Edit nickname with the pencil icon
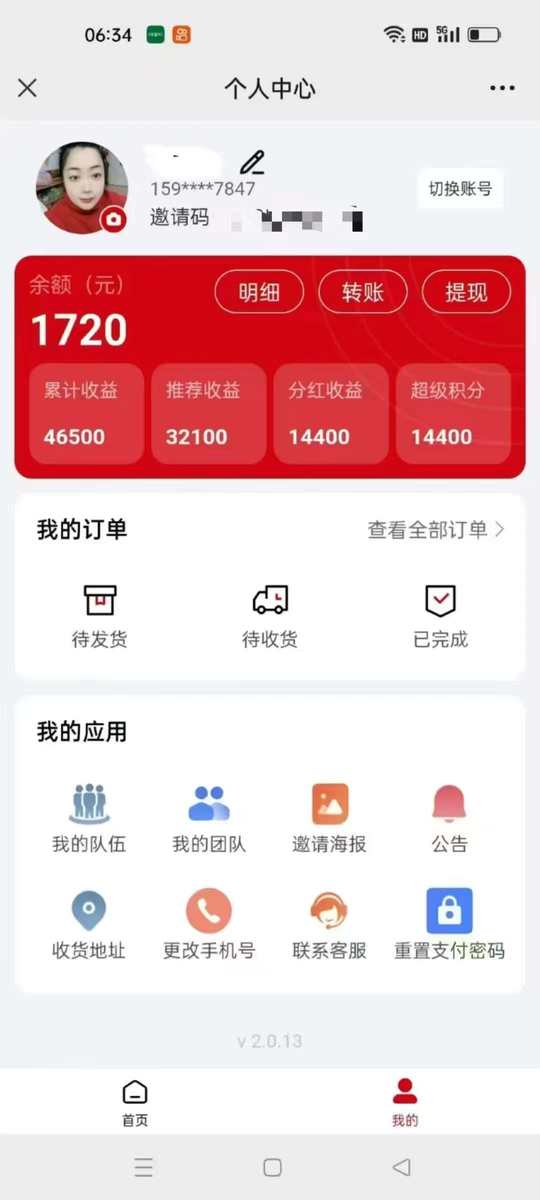 [x=253, y=162]
